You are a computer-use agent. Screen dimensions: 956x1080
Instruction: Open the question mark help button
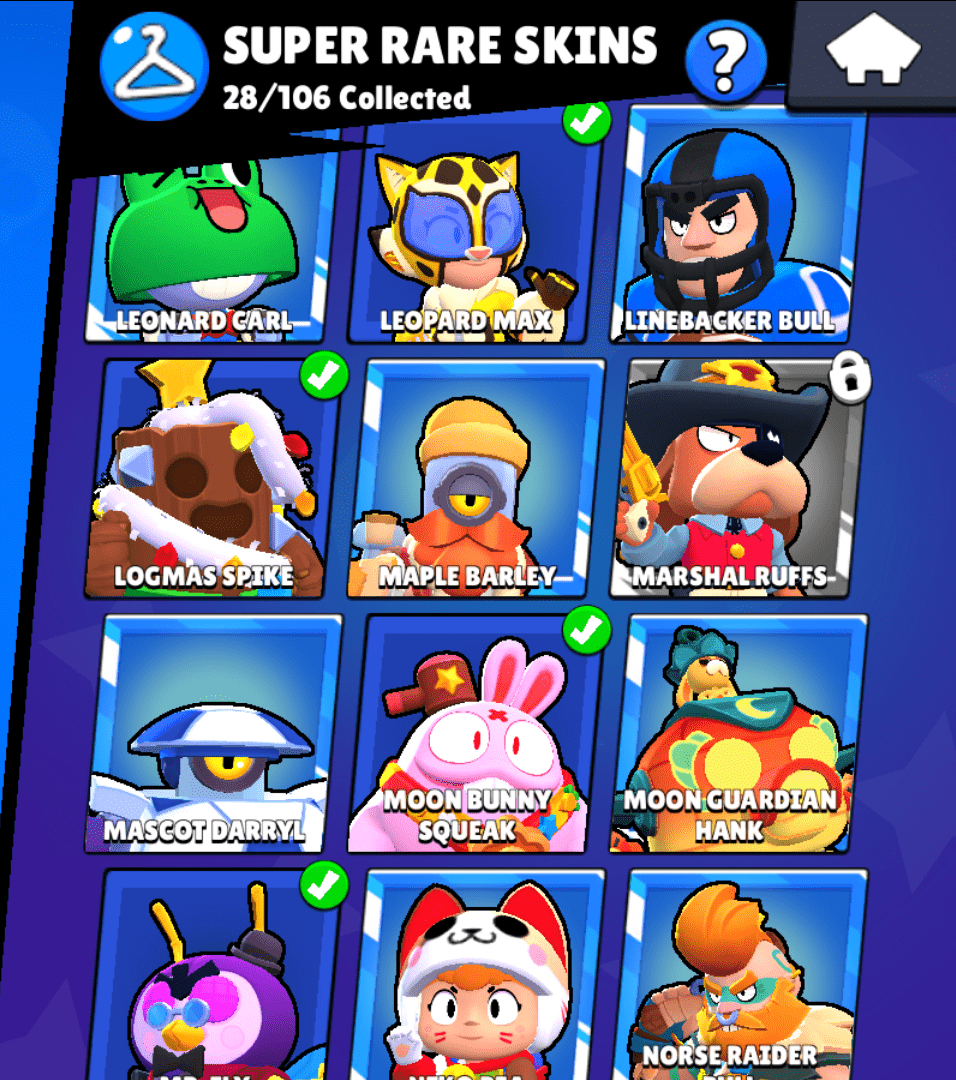(x=727, y=62)
